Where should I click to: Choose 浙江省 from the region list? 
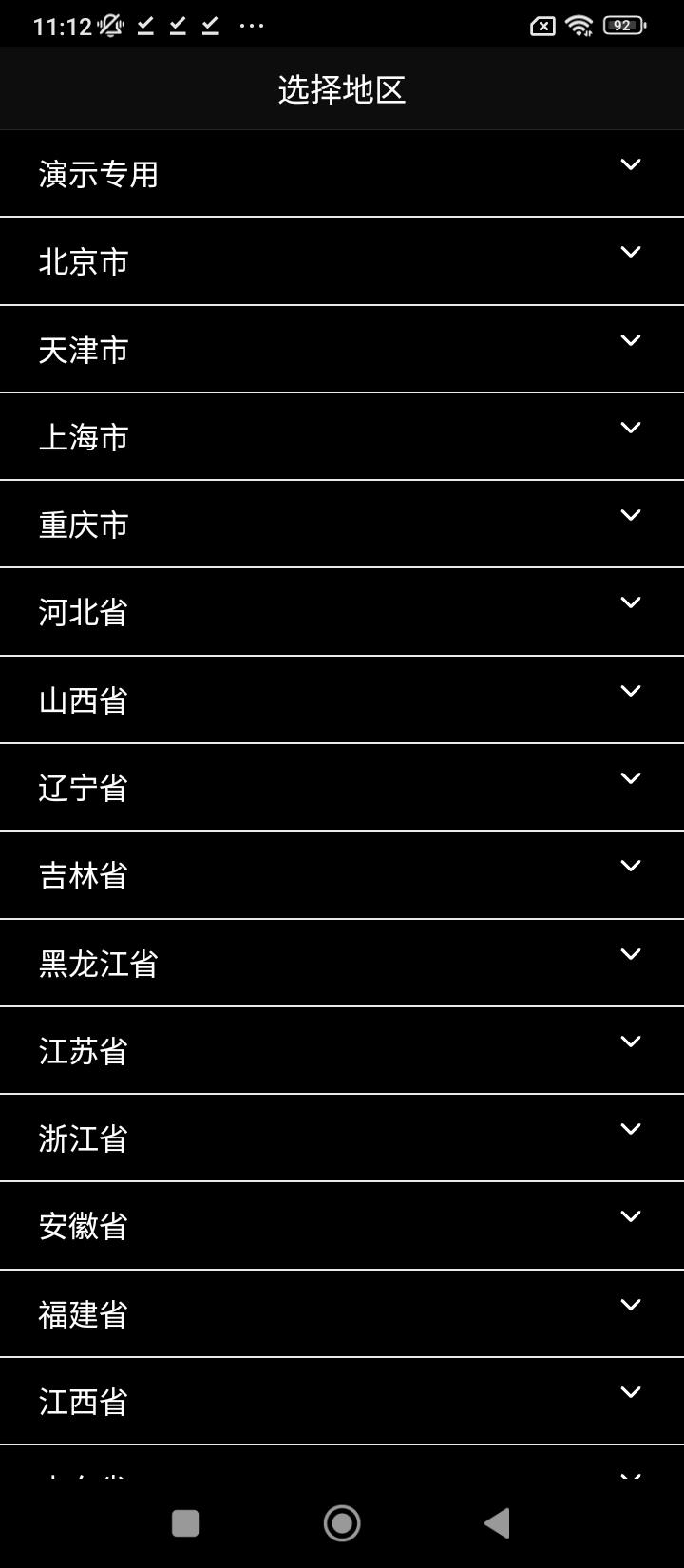pyautogui.click(x=342, y=1138)
